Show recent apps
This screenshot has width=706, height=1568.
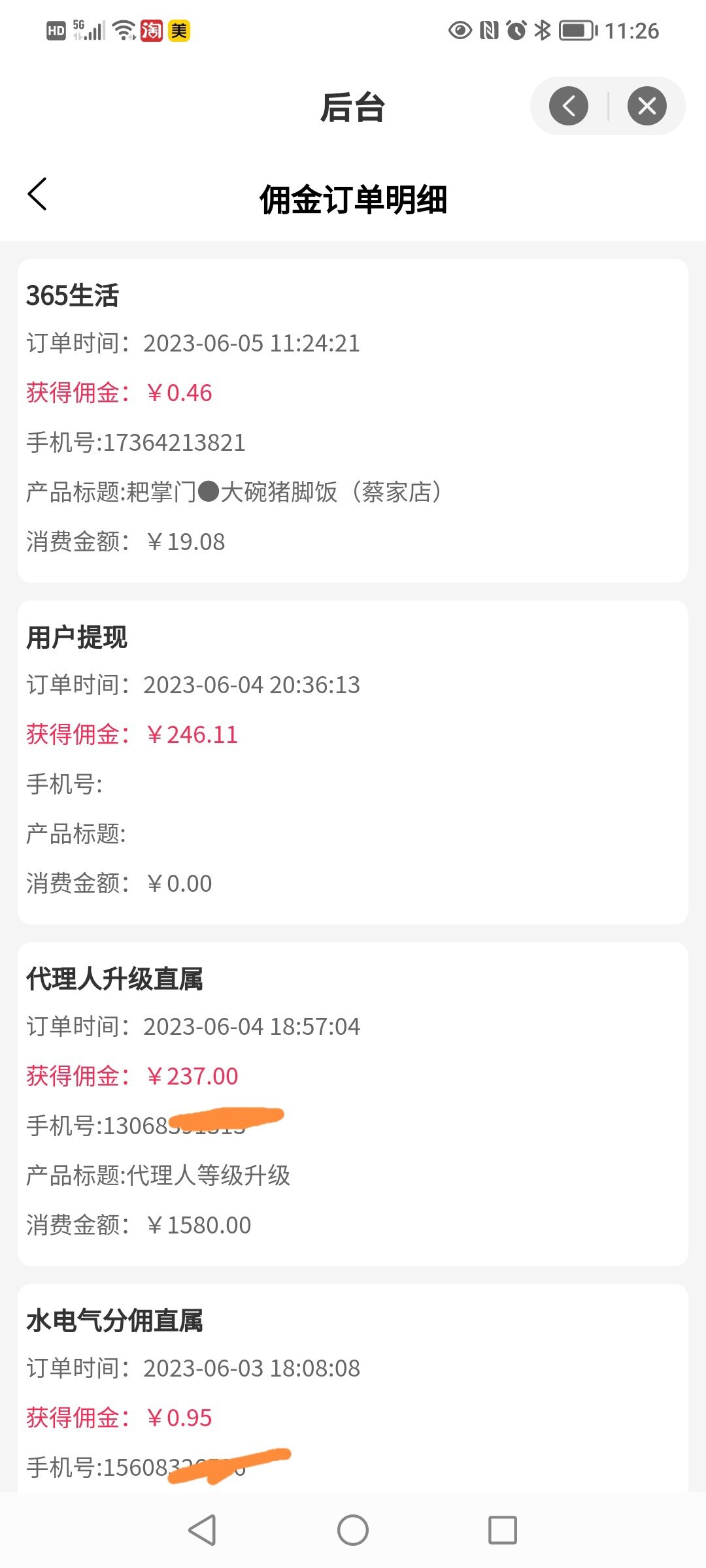coord(503,1530)
